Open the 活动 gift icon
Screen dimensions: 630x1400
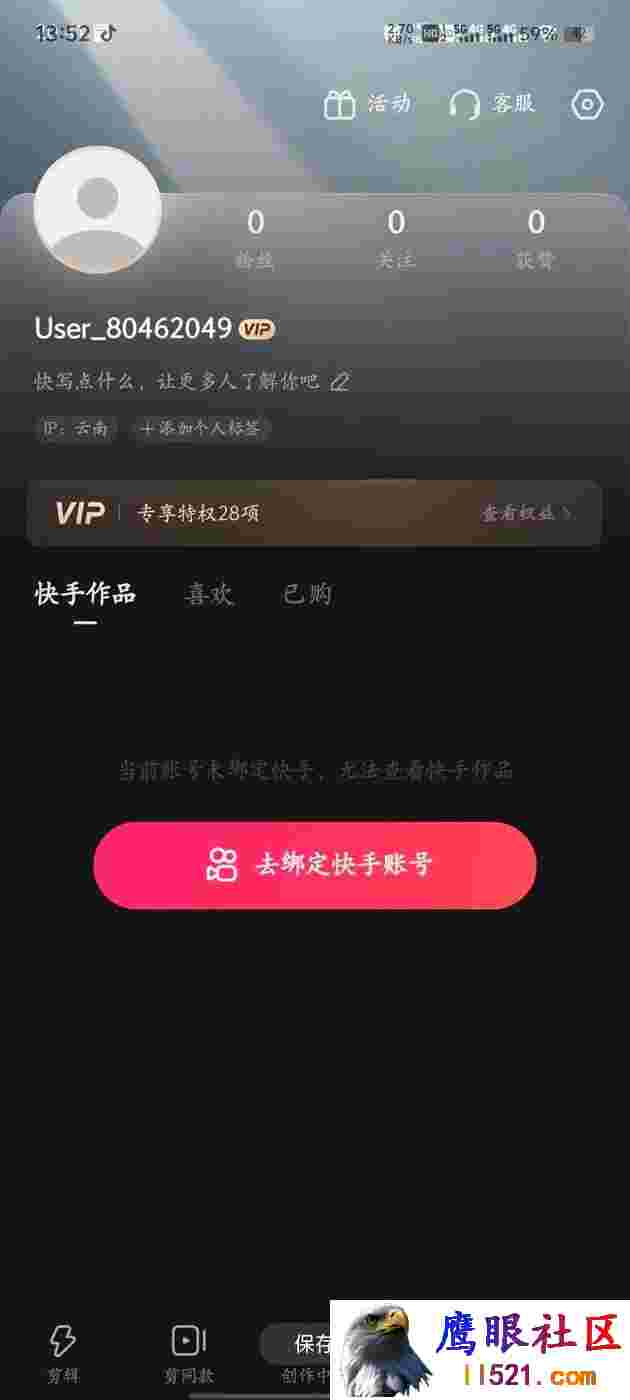click(340, 104)
